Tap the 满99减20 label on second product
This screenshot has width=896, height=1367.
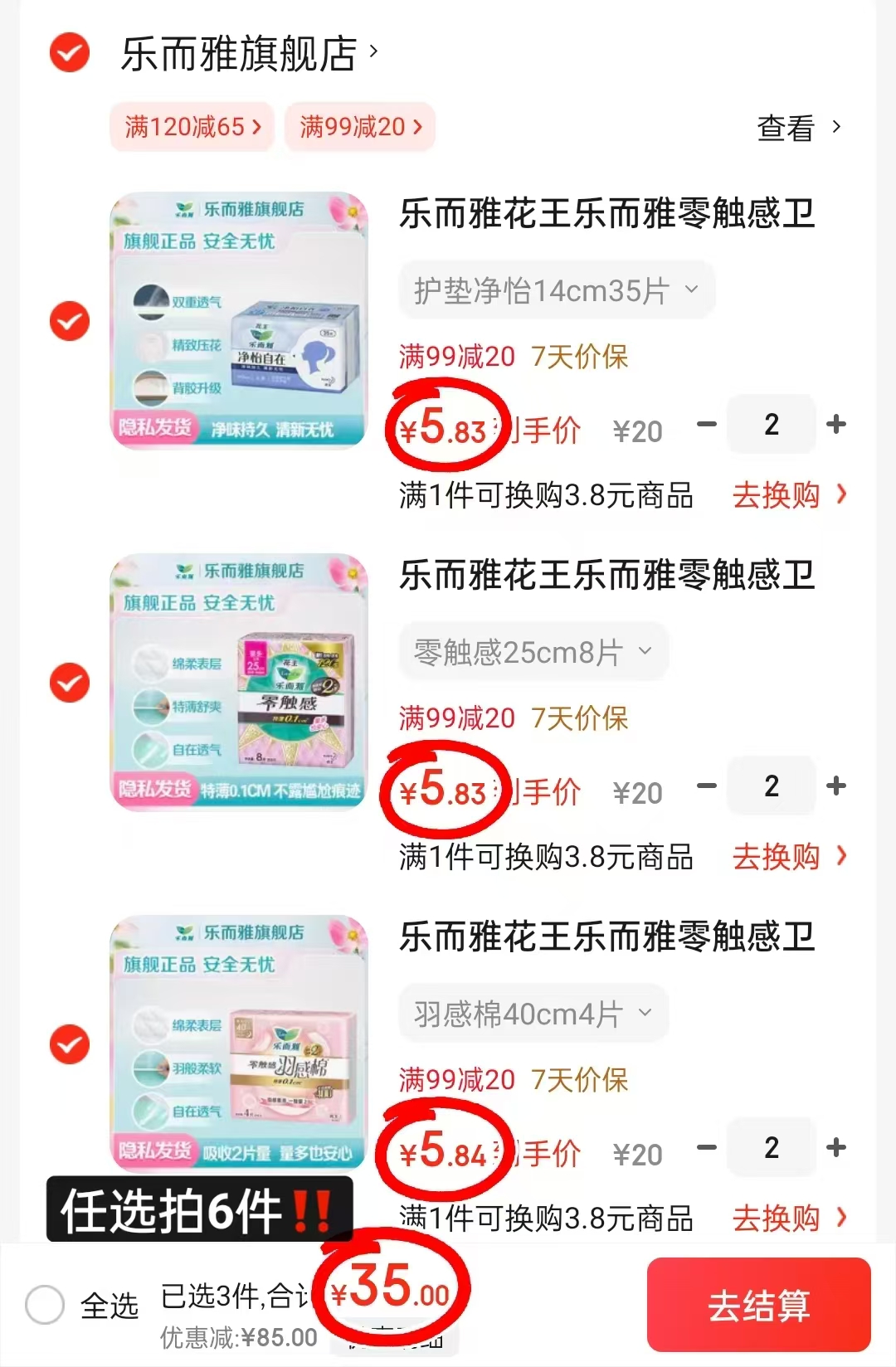point(455,717)
